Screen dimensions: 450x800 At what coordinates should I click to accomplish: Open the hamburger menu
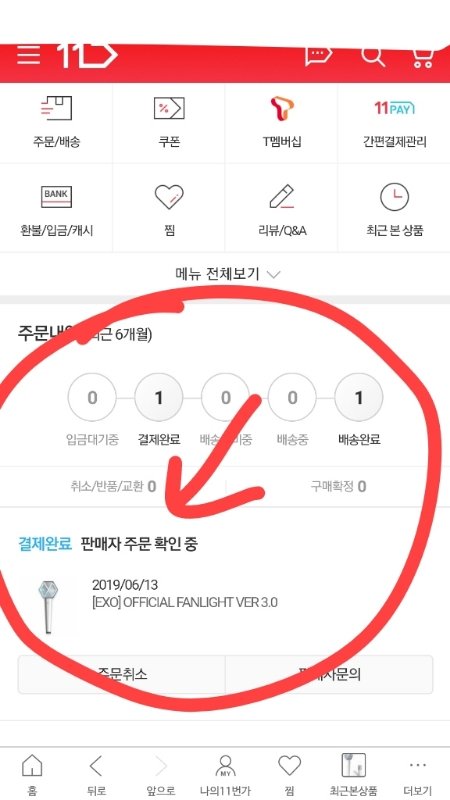tap(29, 54)
